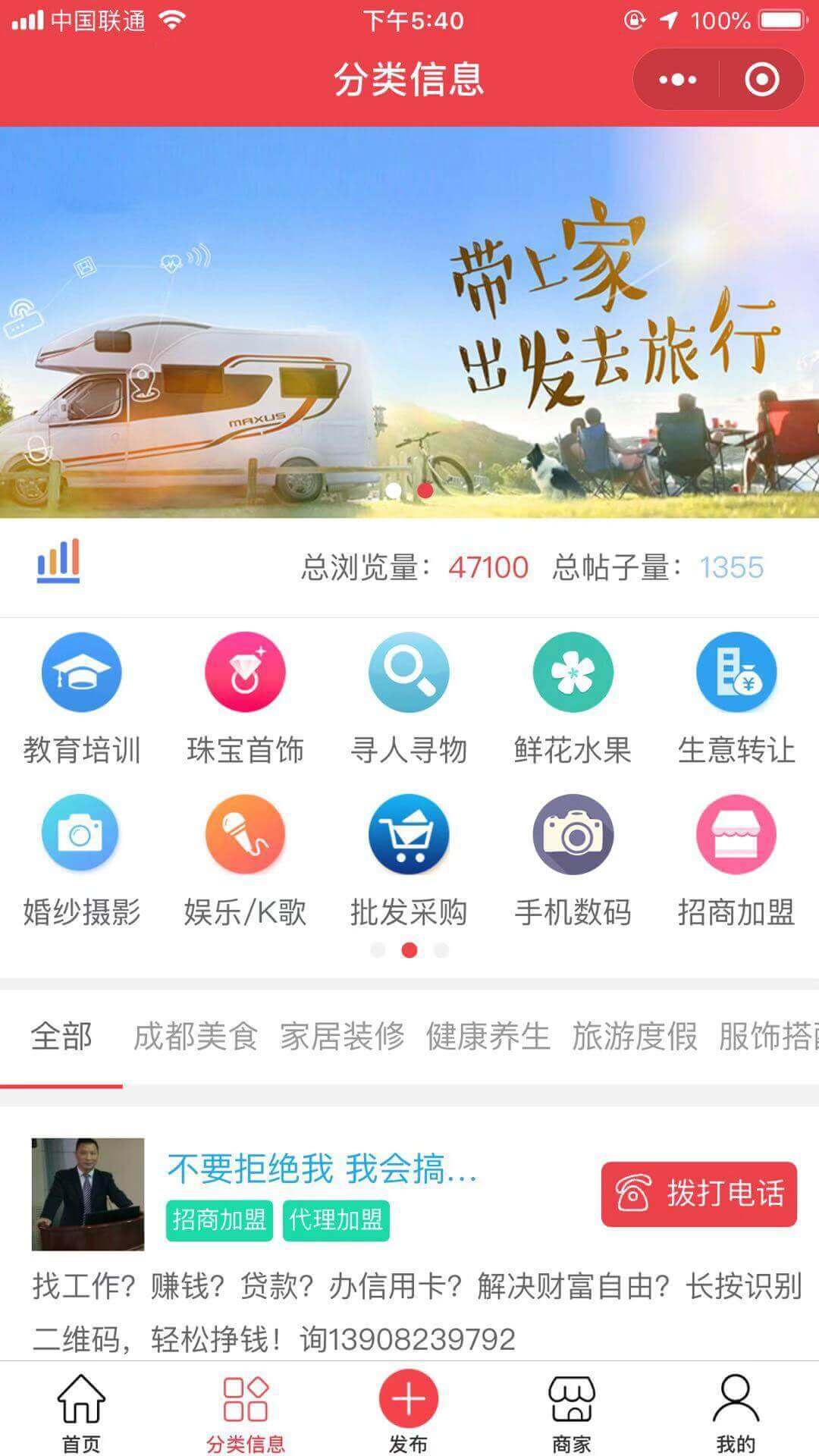Open 招商加盟 category icon
Image resolution: width=819 pixels, height=1456 pixels.
click(x=736, y=834)
